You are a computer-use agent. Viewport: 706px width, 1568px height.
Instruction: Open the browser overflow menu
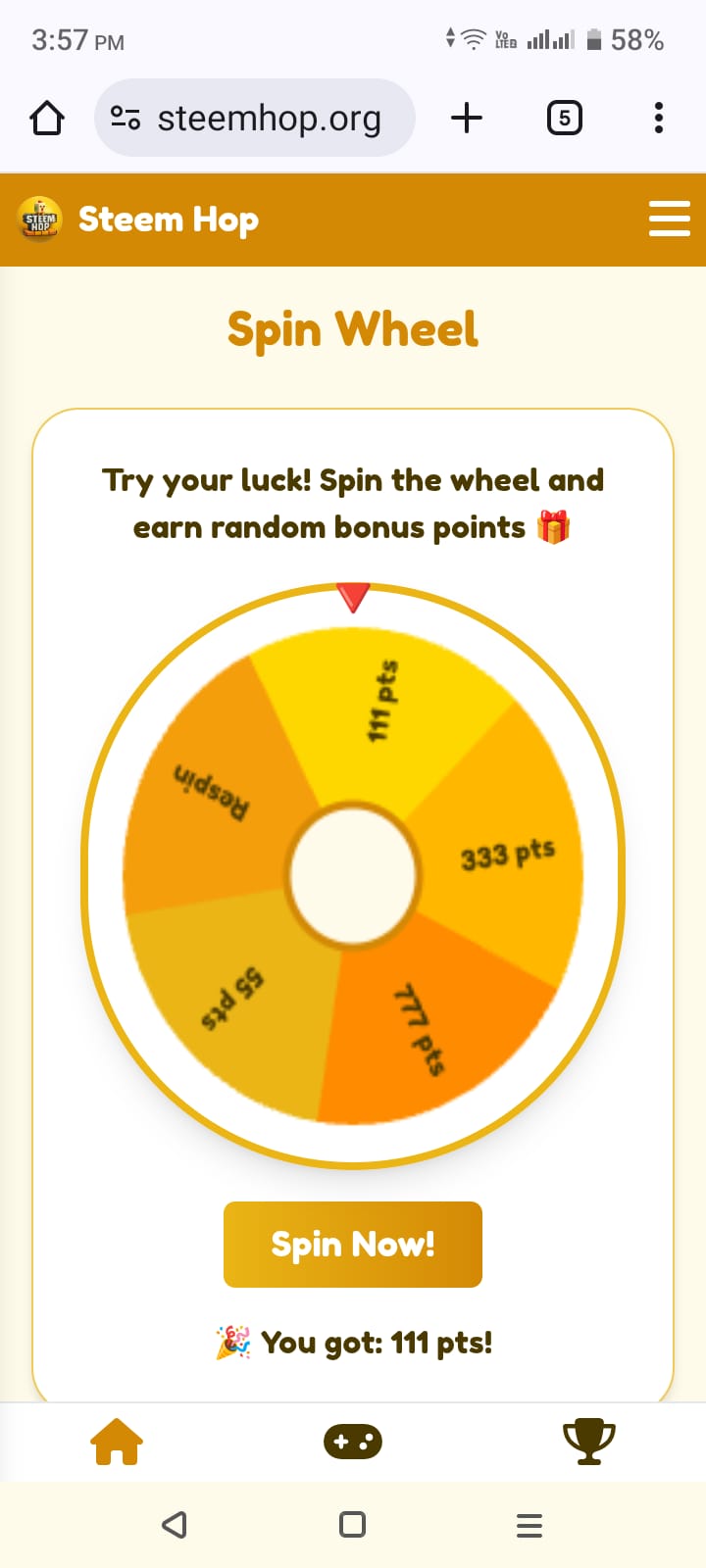[658, 119]
